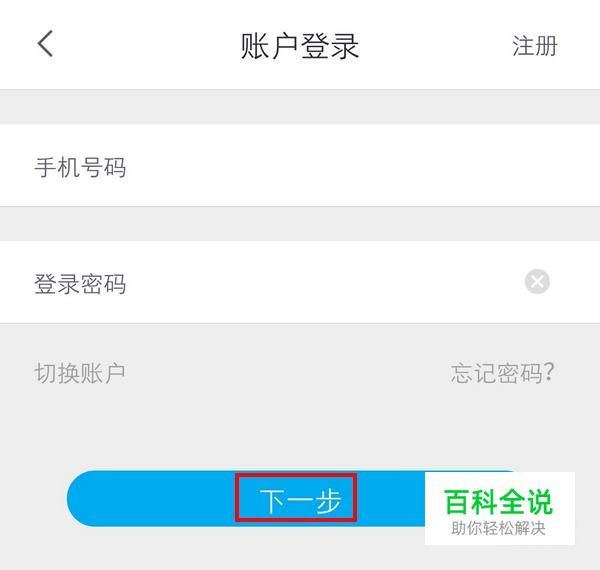Open the 注册 sign-up page
600x570 pixels.
(534, 46)
